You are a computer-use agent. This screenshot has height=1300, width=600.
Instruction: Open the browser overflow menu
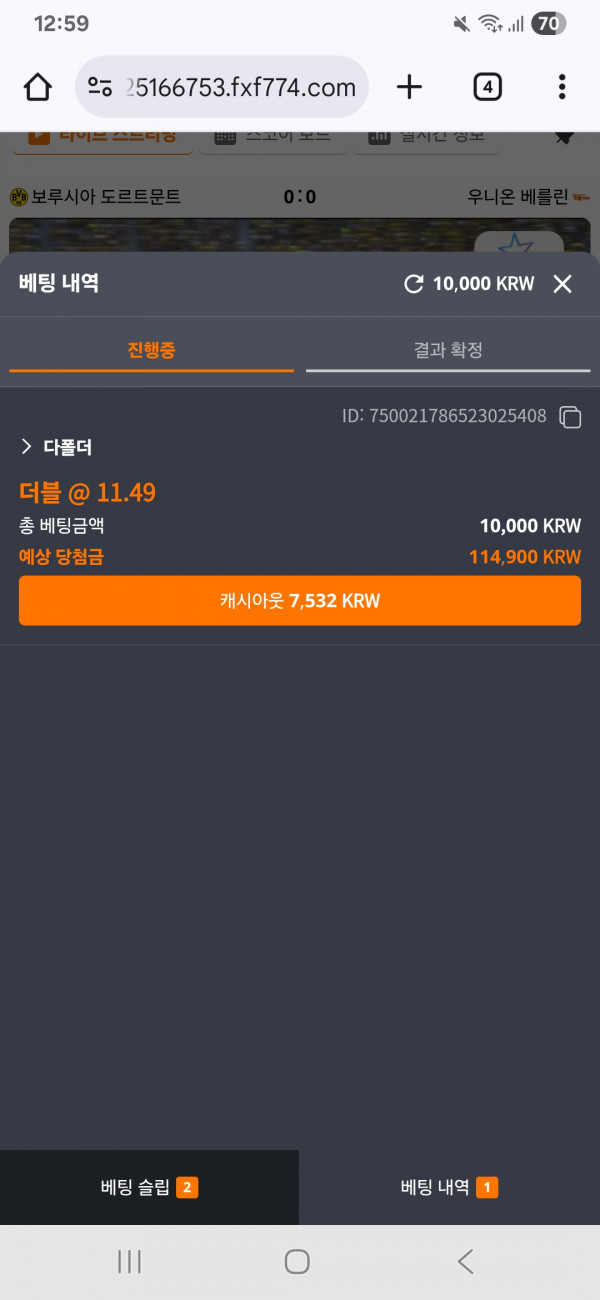tap(562, 87)
